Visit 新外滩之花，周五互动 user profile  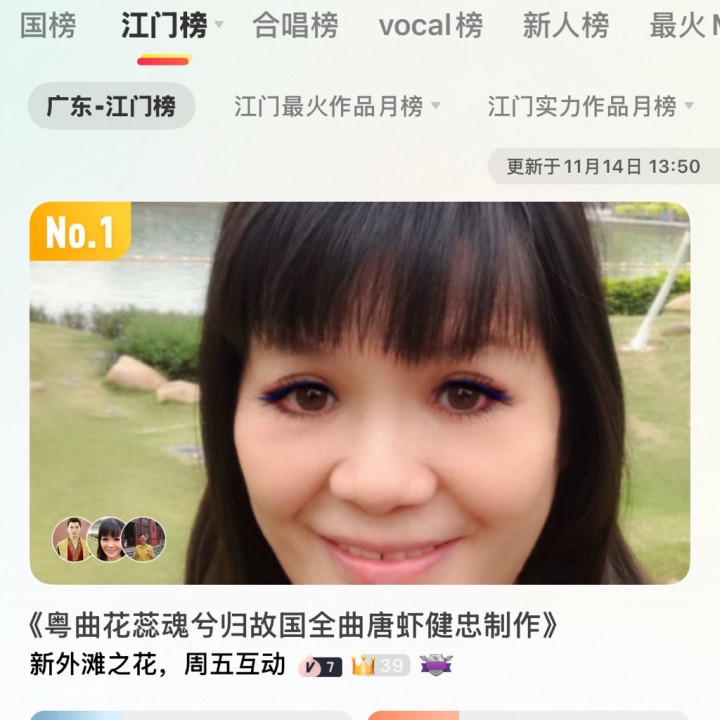[x=157, y=665]
